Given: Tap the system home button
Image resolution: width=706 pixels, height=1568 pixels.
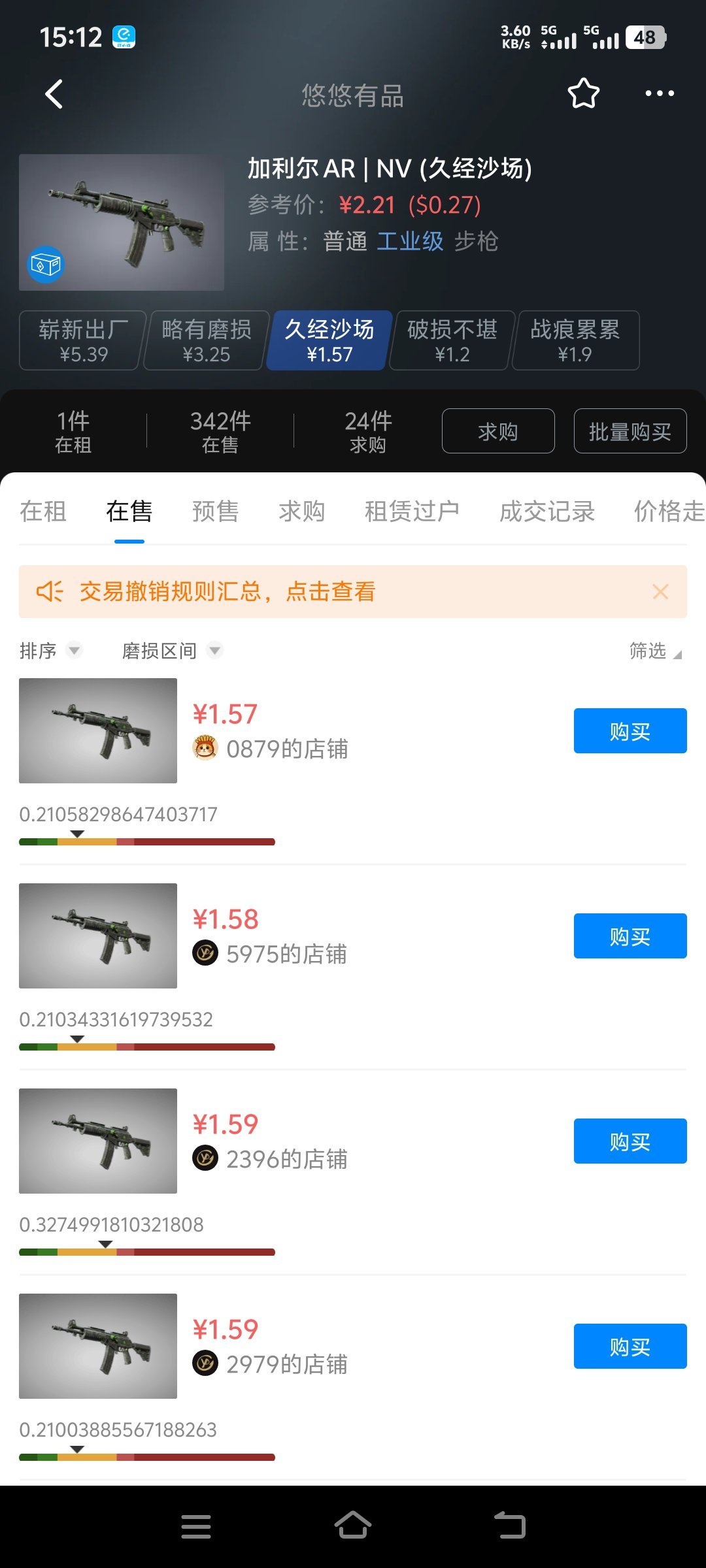Looking at the screenshot, I should click(x=353, y=1526).
